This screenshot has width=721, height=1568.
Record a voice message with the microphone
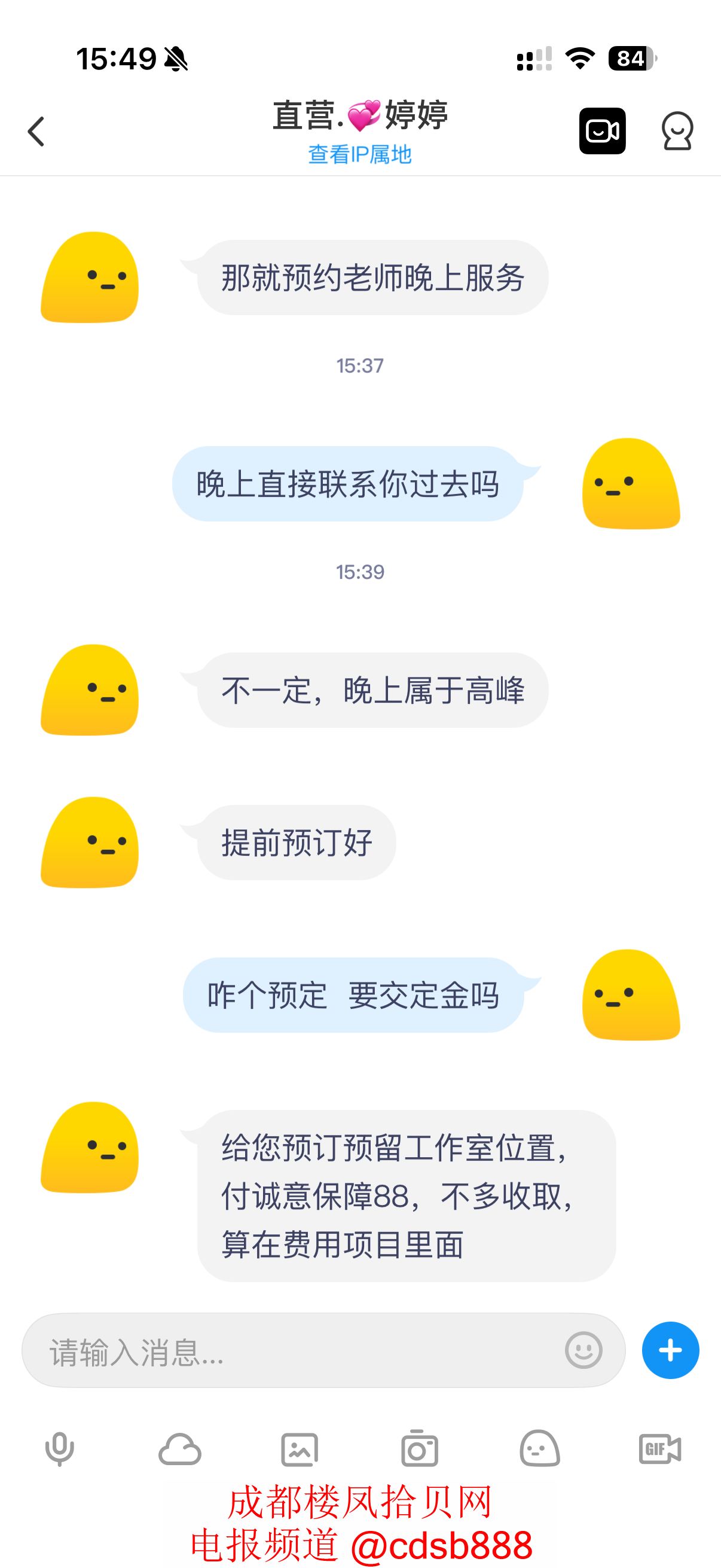tap(60, 1448)
